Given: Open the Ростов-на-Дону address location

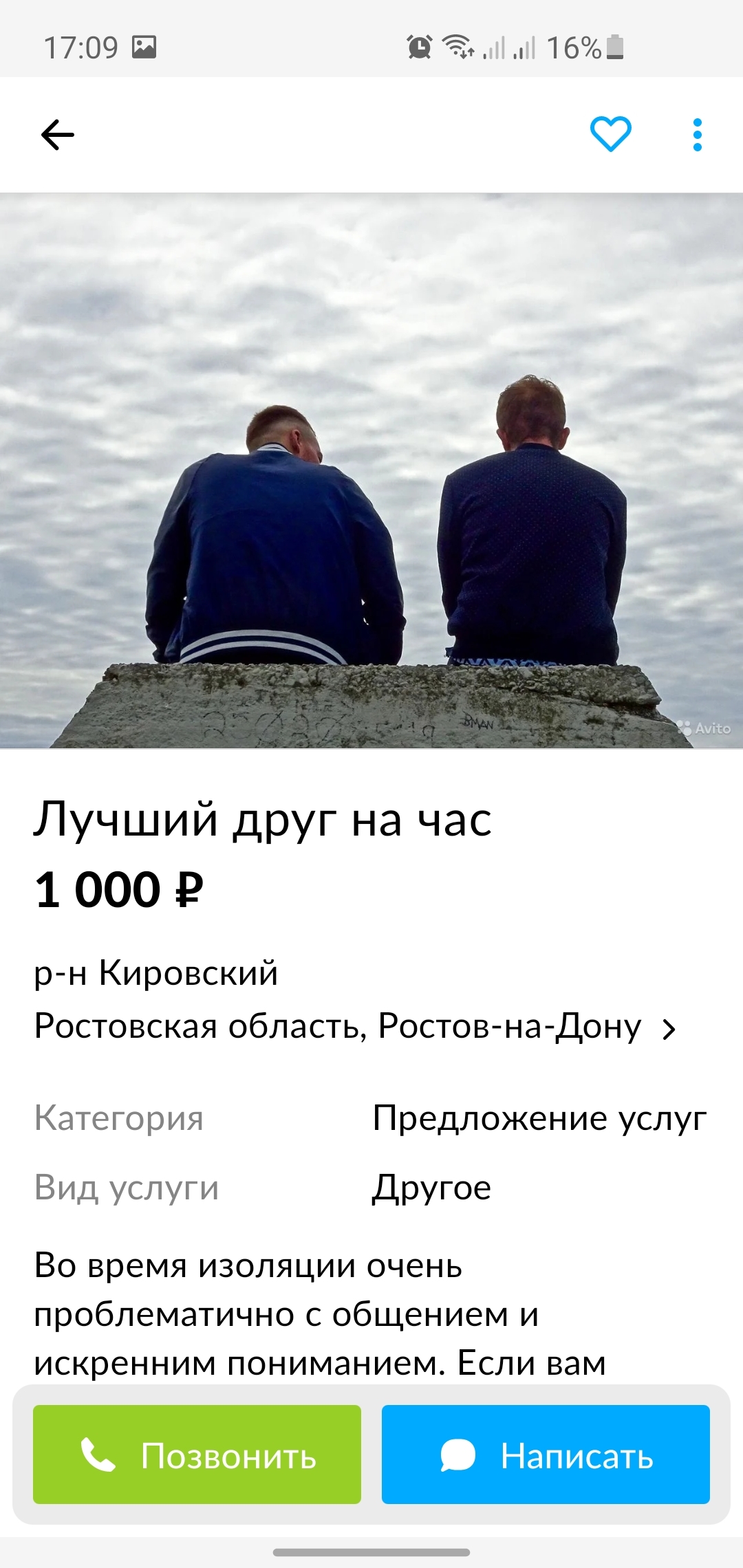Looking at the screenshot, I should pos(354,1027).
